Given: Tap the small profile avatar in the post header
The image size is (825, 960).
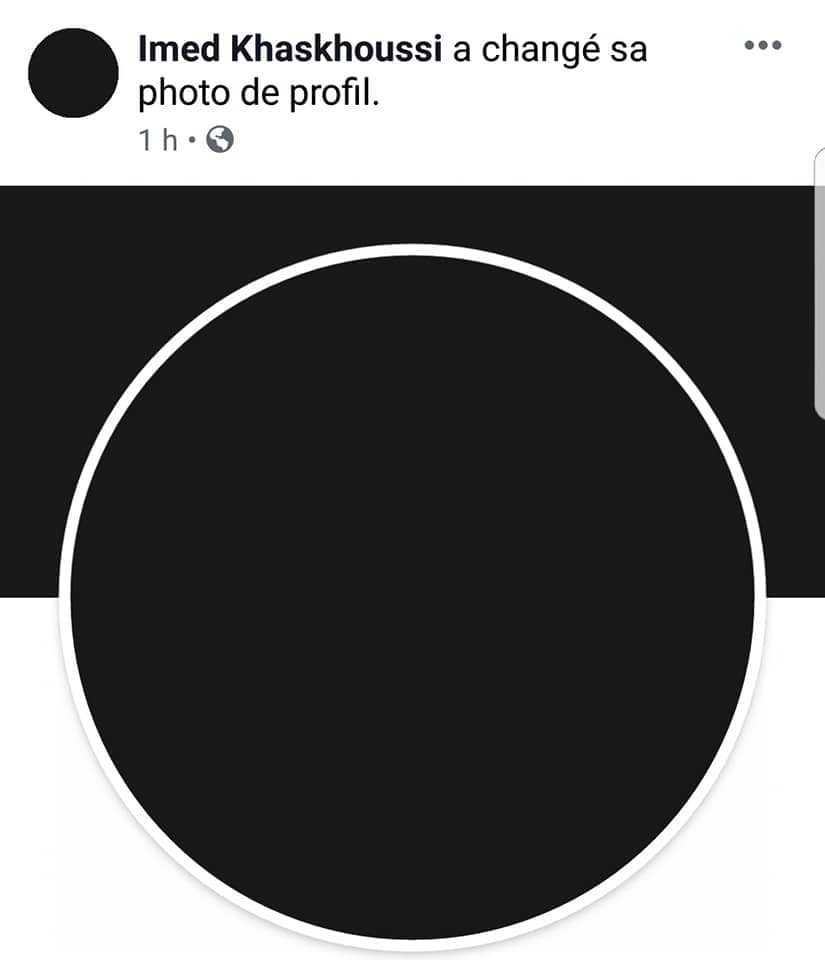Looking at the screenshot, I should point(73,73).
